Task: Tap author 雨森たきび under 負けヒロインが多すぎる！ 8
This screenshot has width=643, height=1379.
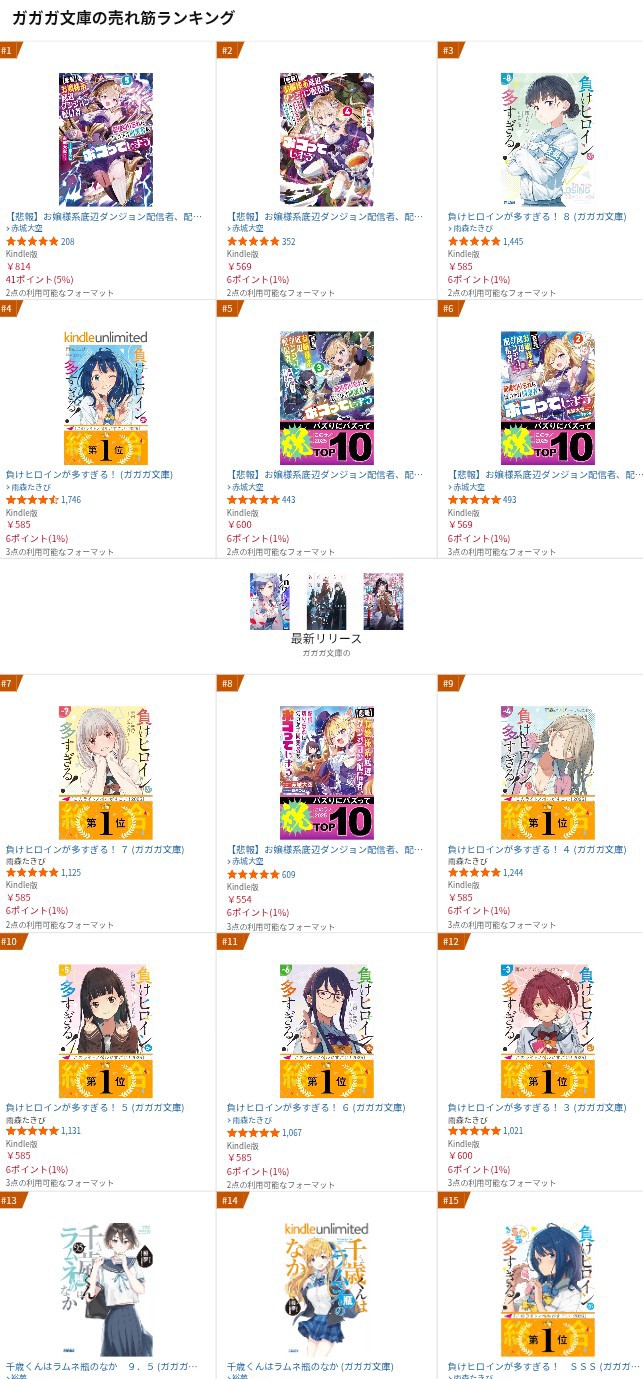Action: 473,229
